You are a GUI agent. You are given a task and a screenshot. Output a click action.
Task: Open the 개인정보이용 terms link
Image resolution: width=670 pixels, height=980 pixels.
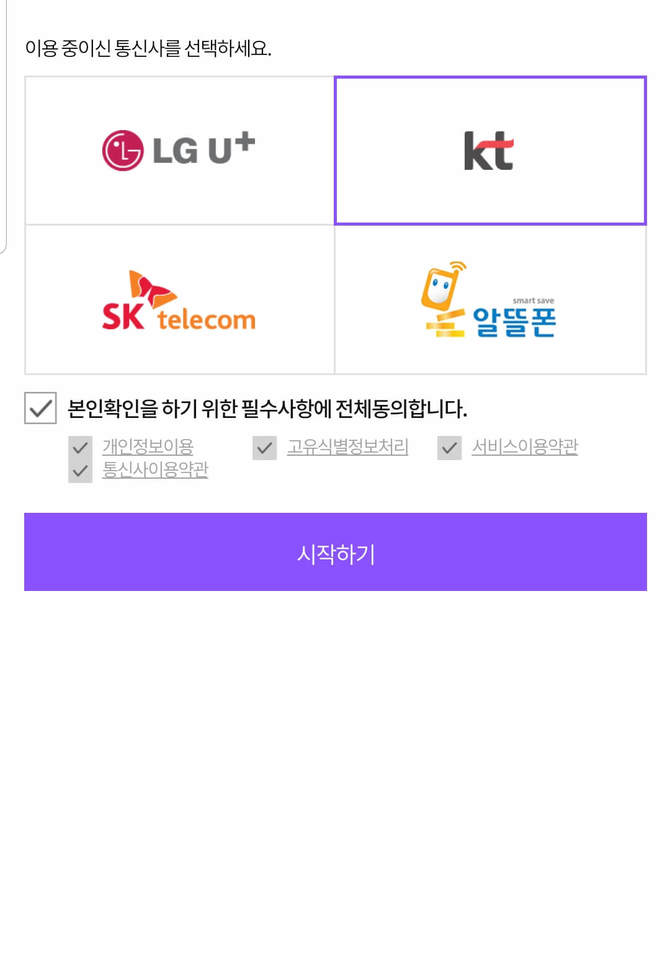[x=147, y=447]
